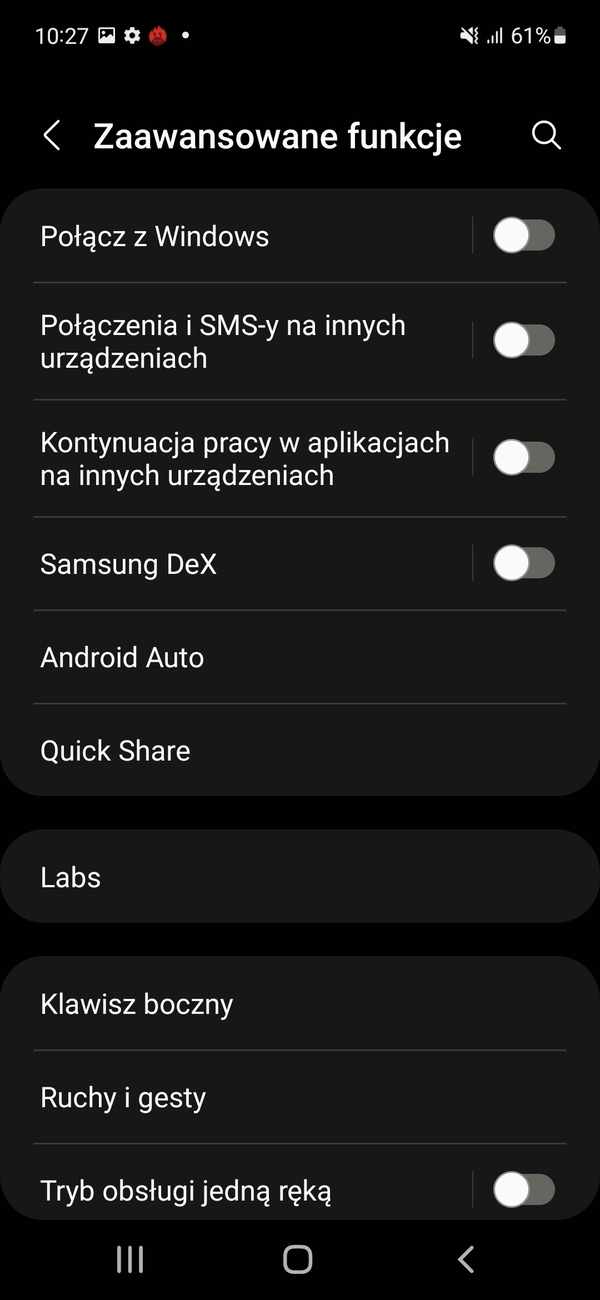Turn on Połączenia i SMS-y na innych urządzeniach
This screenshot has height=1300, width=600.
click(x=524, y=341)
